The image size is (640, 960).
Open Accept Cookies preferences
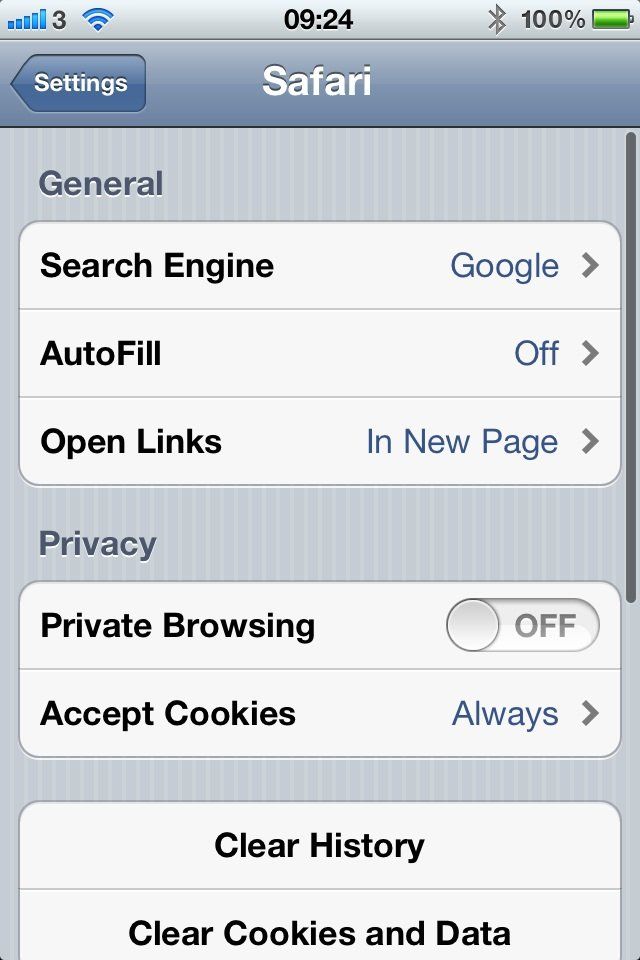point(320,714)
